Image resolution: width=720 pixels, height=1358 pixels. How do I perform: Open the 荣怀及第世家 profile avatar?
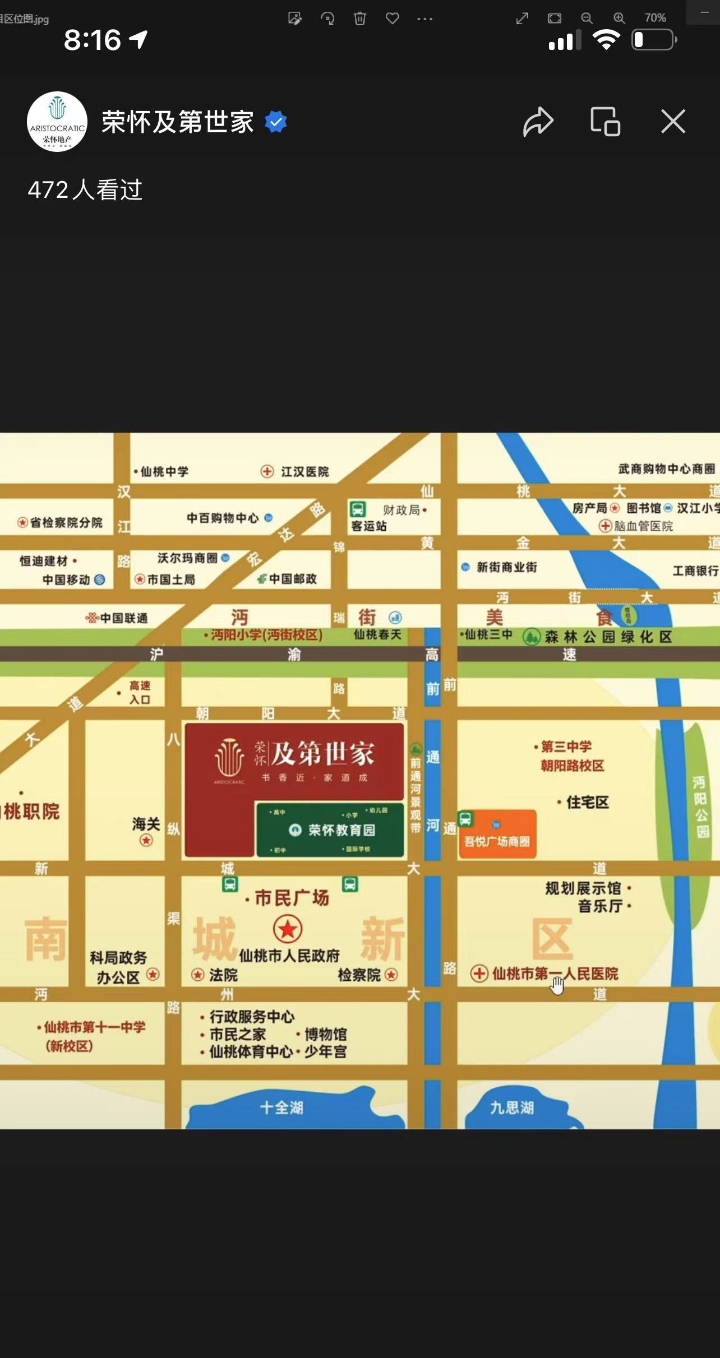click(x=57, y=122)
